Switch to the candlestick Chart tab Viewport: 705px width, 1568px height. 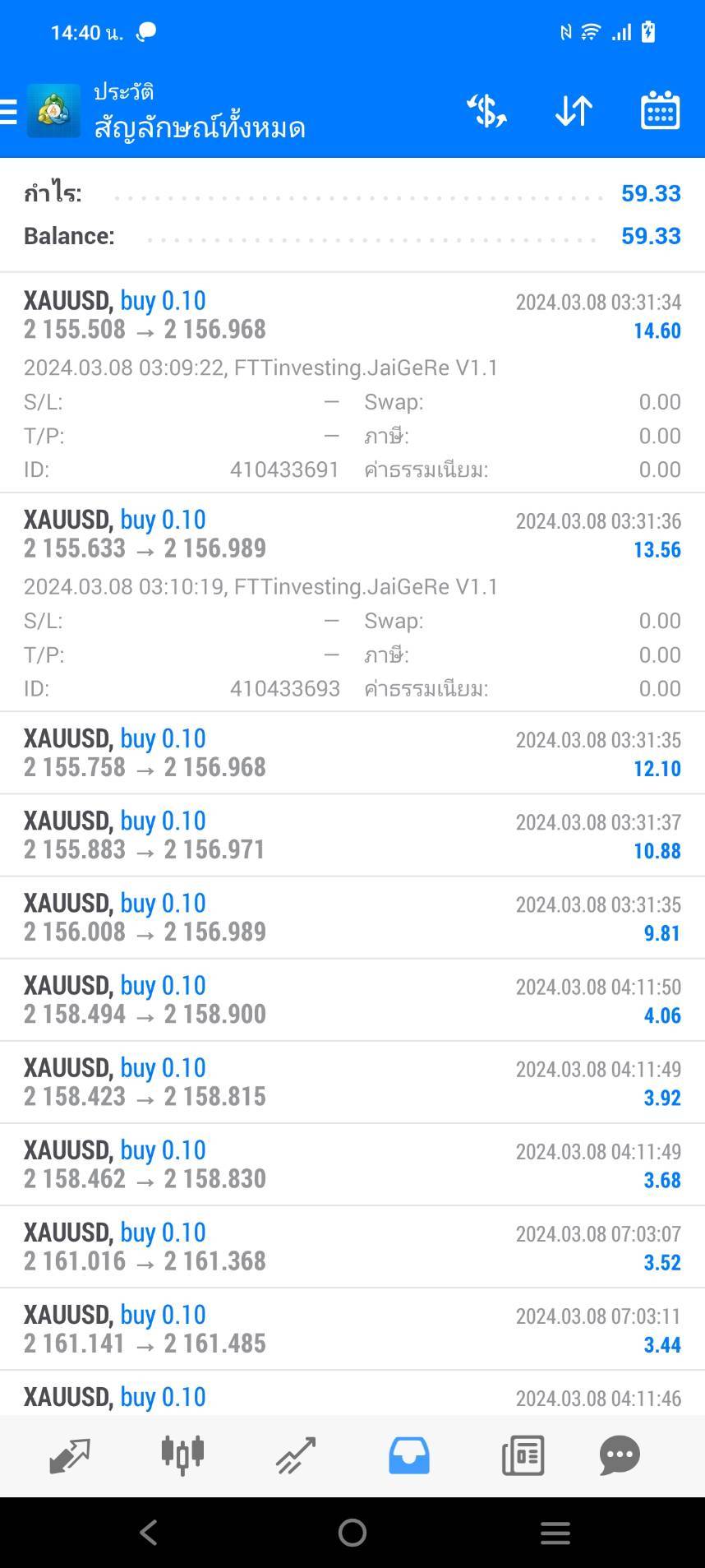[x=182, y=1455]
